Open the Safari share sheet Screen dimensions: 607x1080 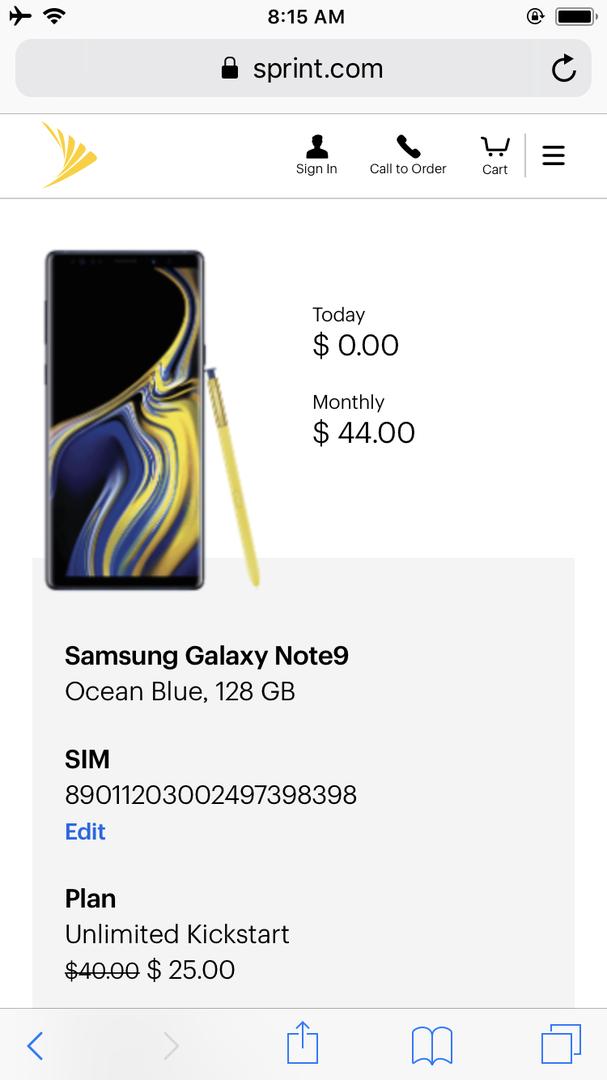302,1042
